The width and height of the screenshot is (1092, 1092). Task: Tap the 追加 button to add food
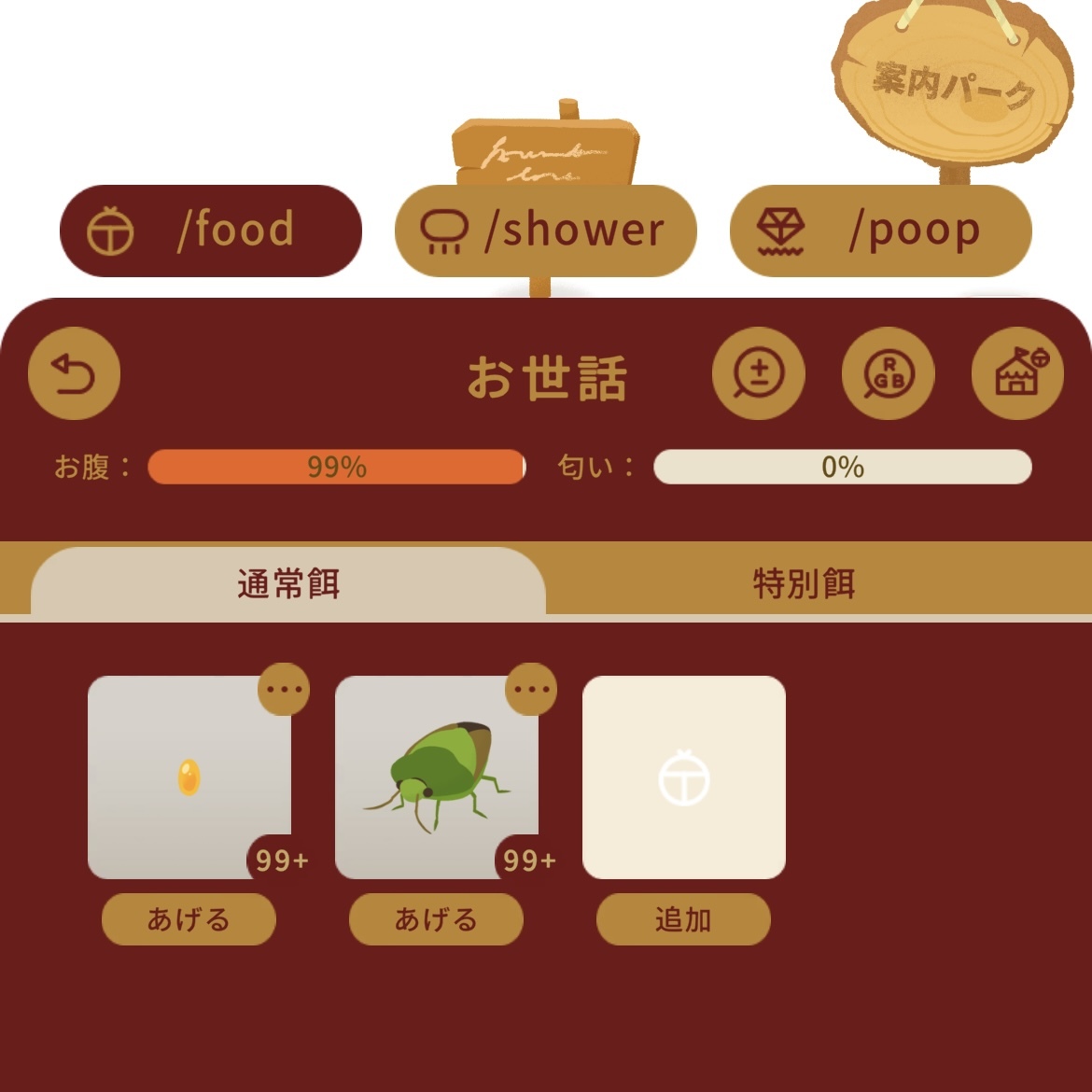point(683,919)
